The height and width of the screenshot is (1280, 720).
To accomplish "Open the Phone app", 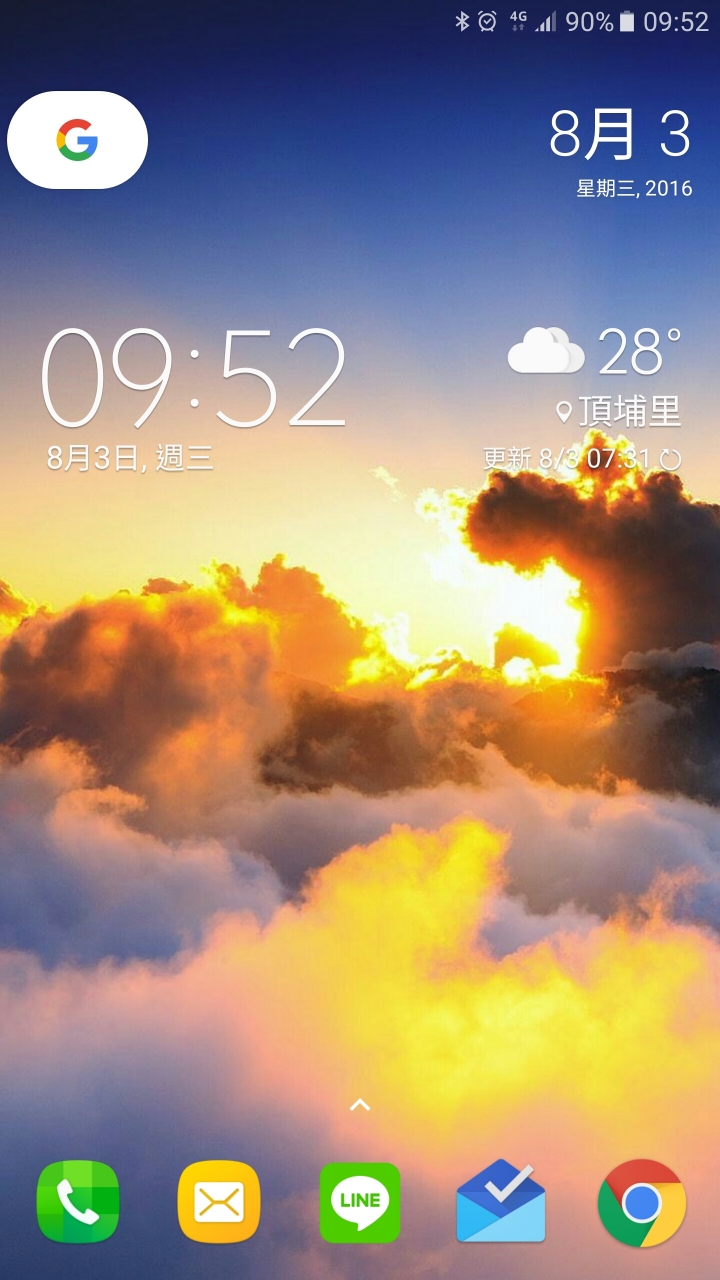I will coord(78,1202).
